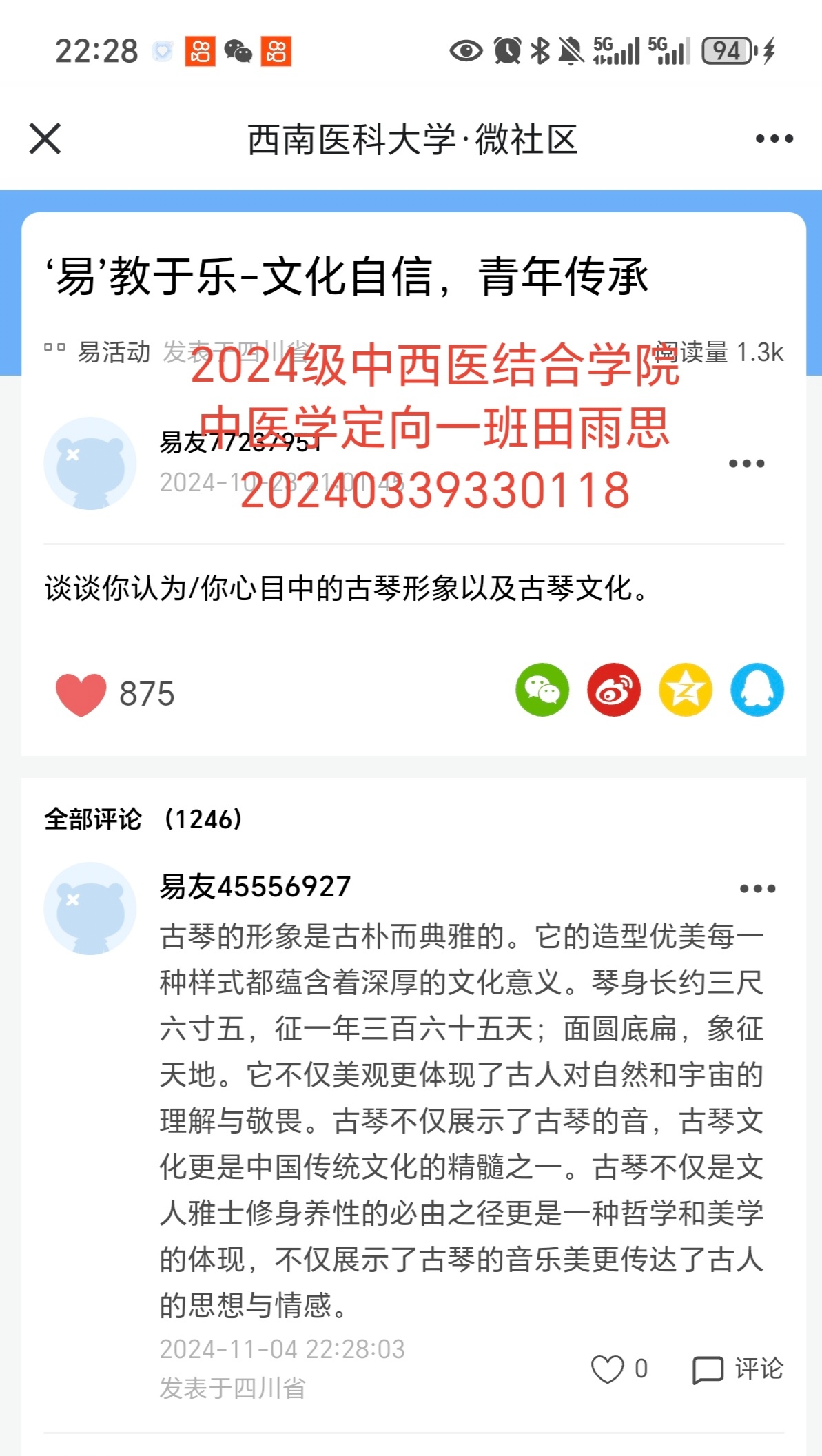Screen dimensions: 822x1456
Task: Open more options on 易友45556927's comment
Action: point(757,889)
